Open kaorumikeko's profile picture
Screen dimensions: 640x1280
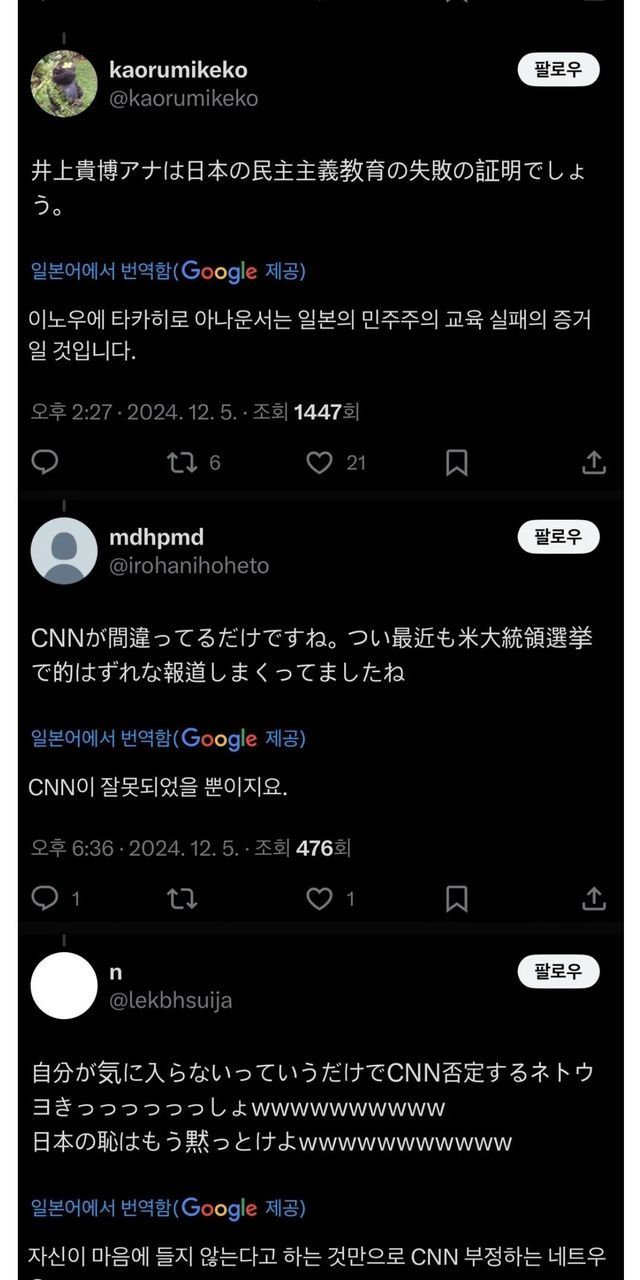(x=64, y=84)
